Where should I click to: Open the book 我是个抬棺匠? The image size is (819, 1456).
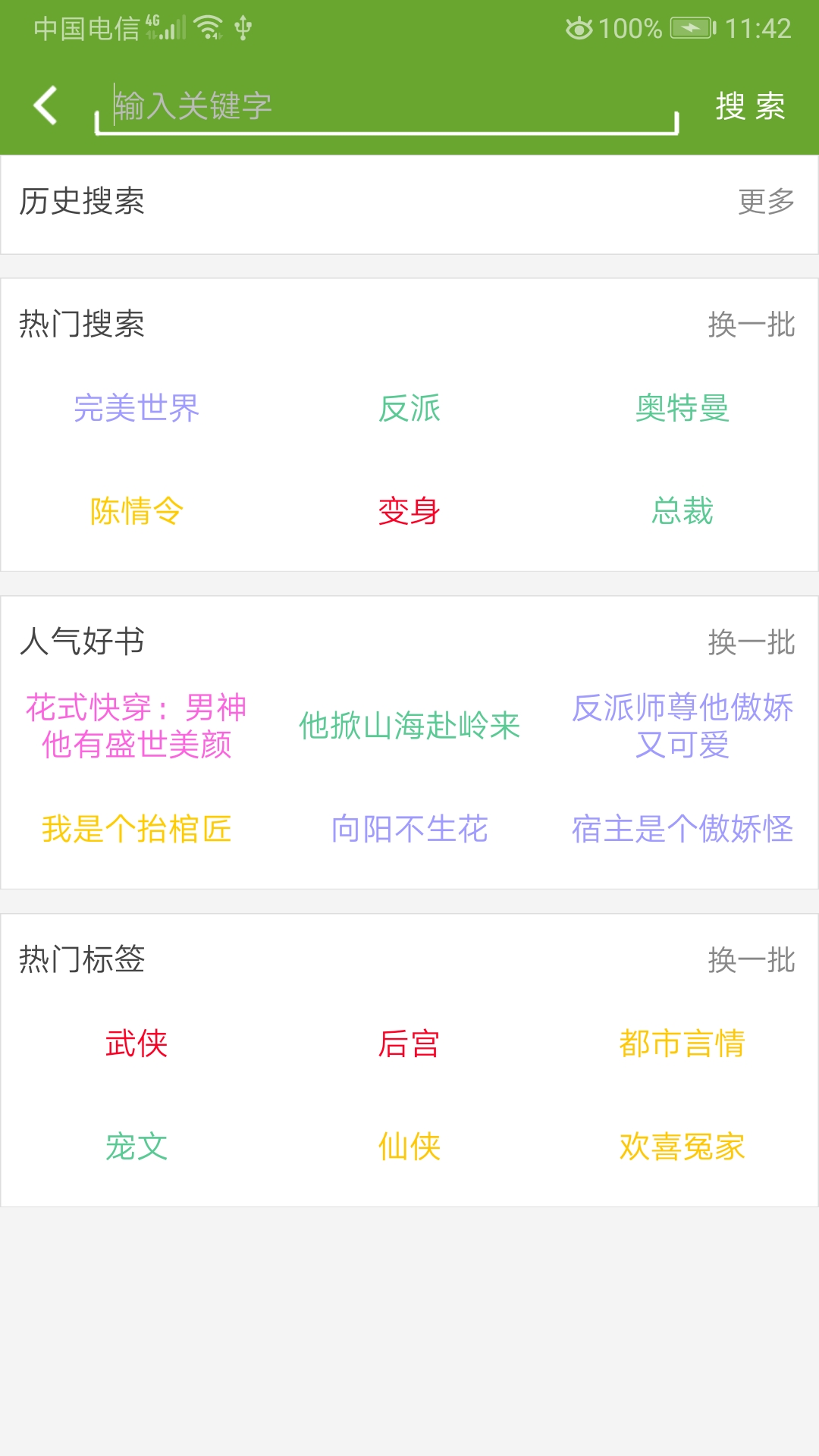(136, 829)
